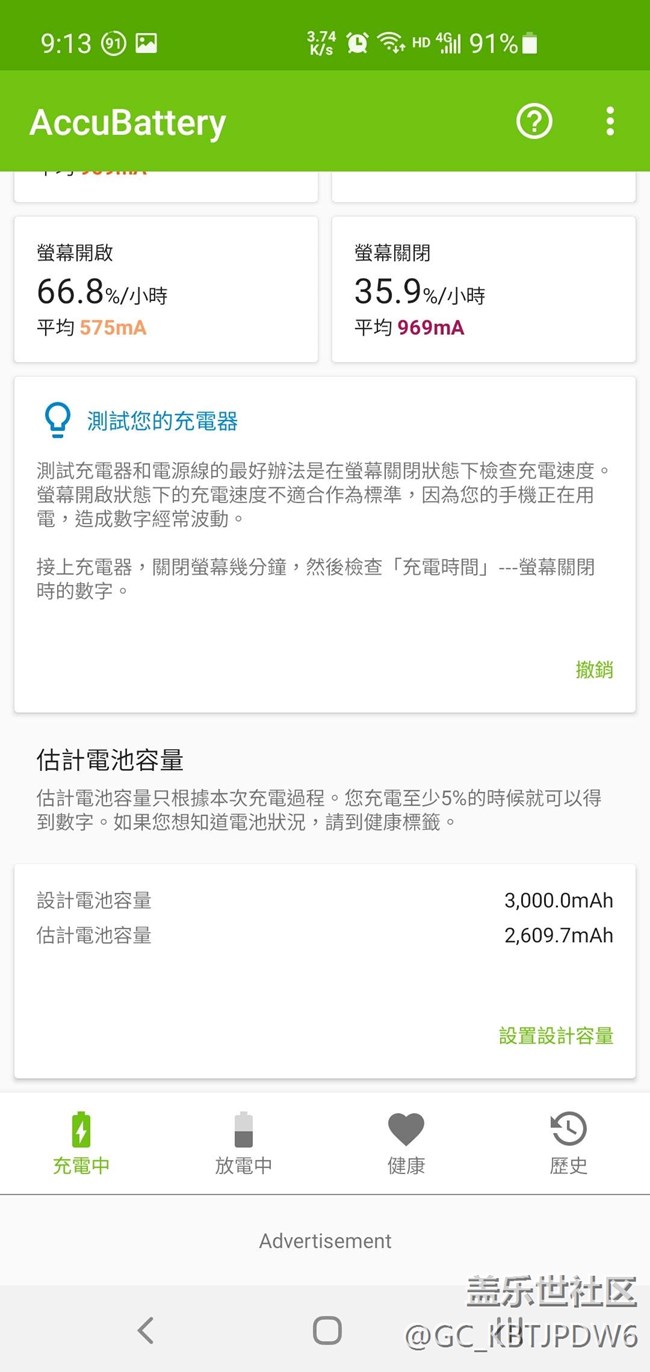
Task: Open the help question mark icon
Action: pos(534,122)
